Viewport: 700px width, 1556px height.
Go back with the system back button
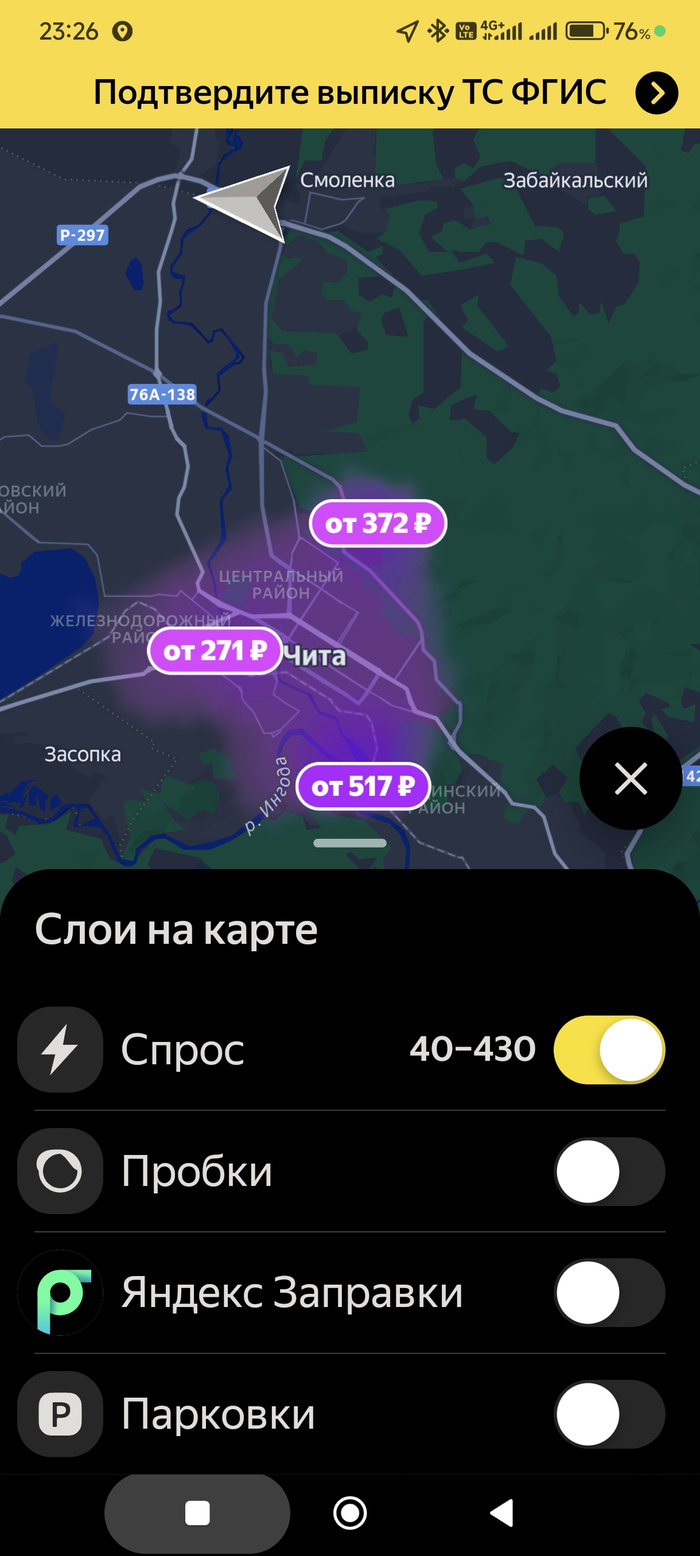502,1513
